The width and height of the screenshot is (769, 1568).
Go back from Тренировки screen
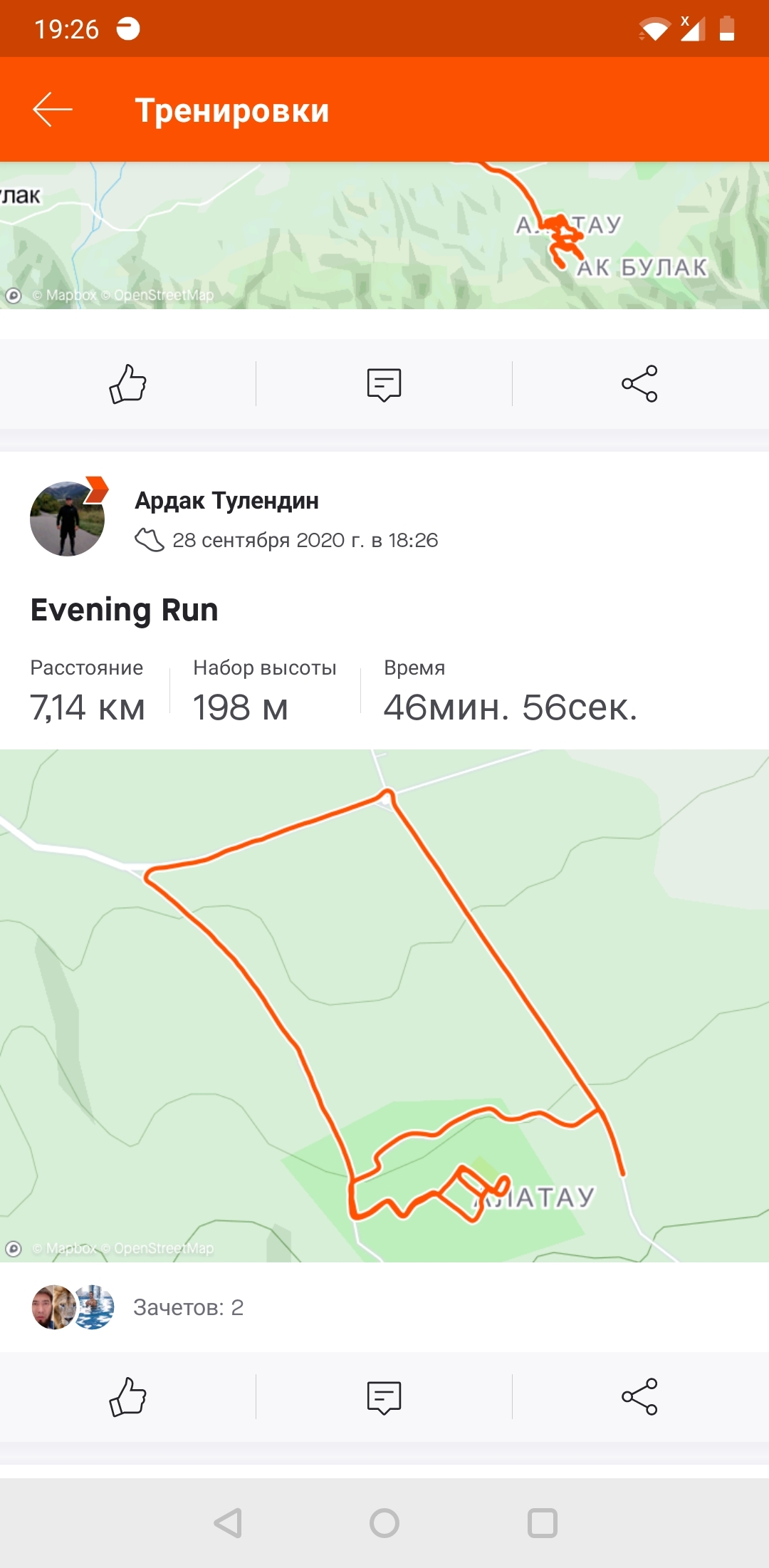click(53, 110)
